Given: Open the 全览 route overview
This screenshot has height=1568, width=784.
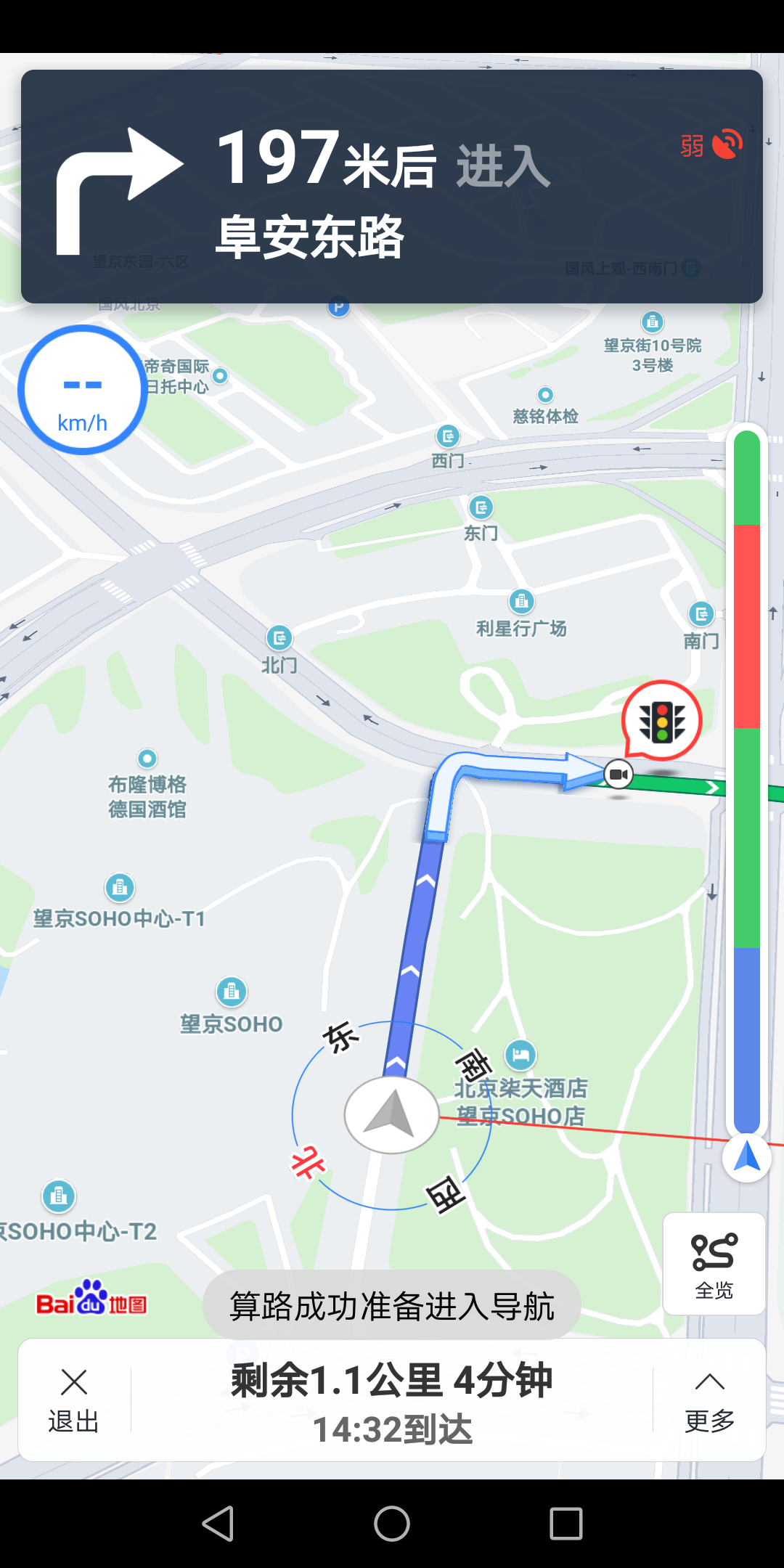Looking at the screenshot, I should (x=714, y=1264).
